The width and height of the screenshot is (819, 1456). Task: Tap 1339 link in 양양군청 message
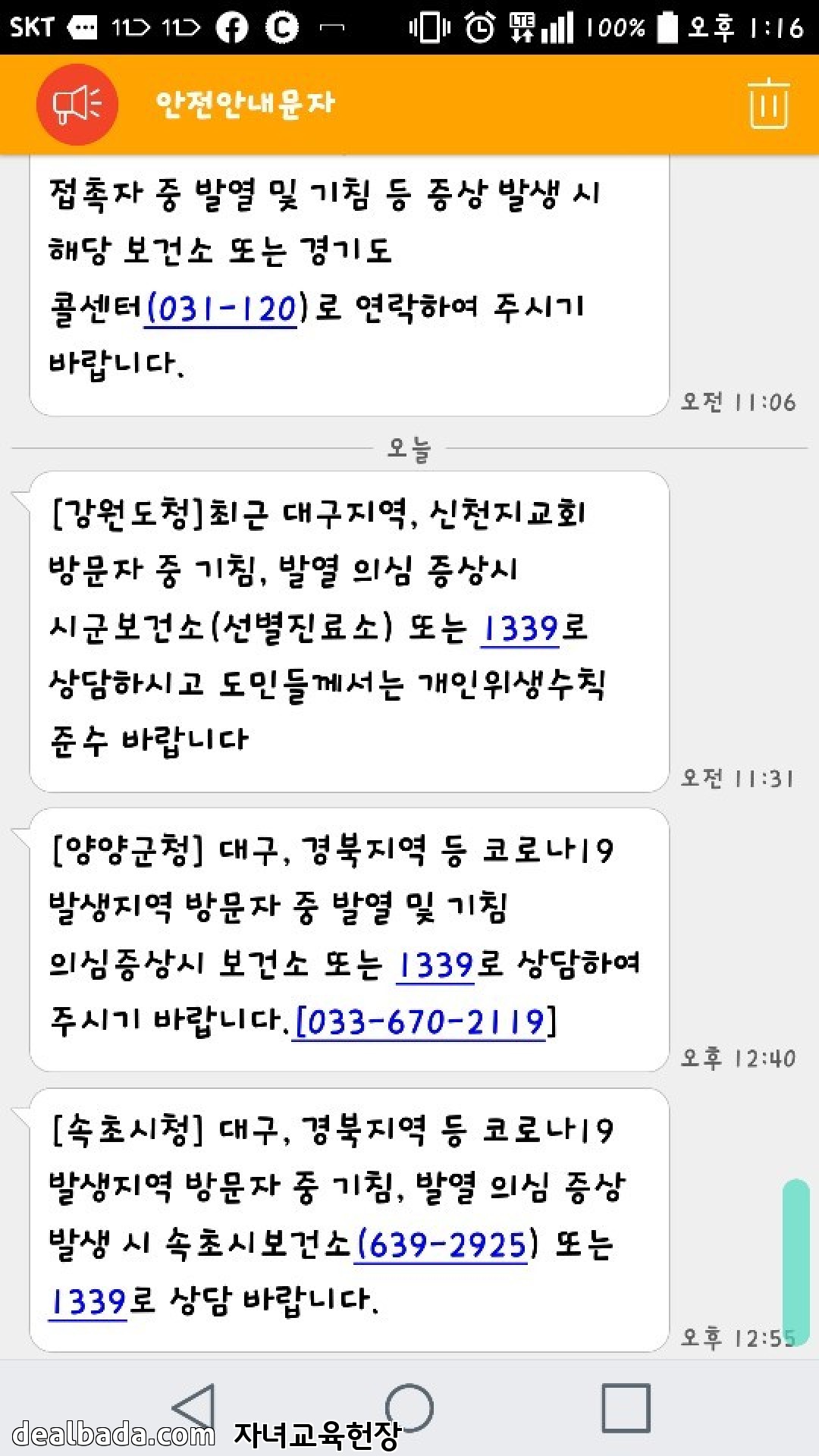435,965
